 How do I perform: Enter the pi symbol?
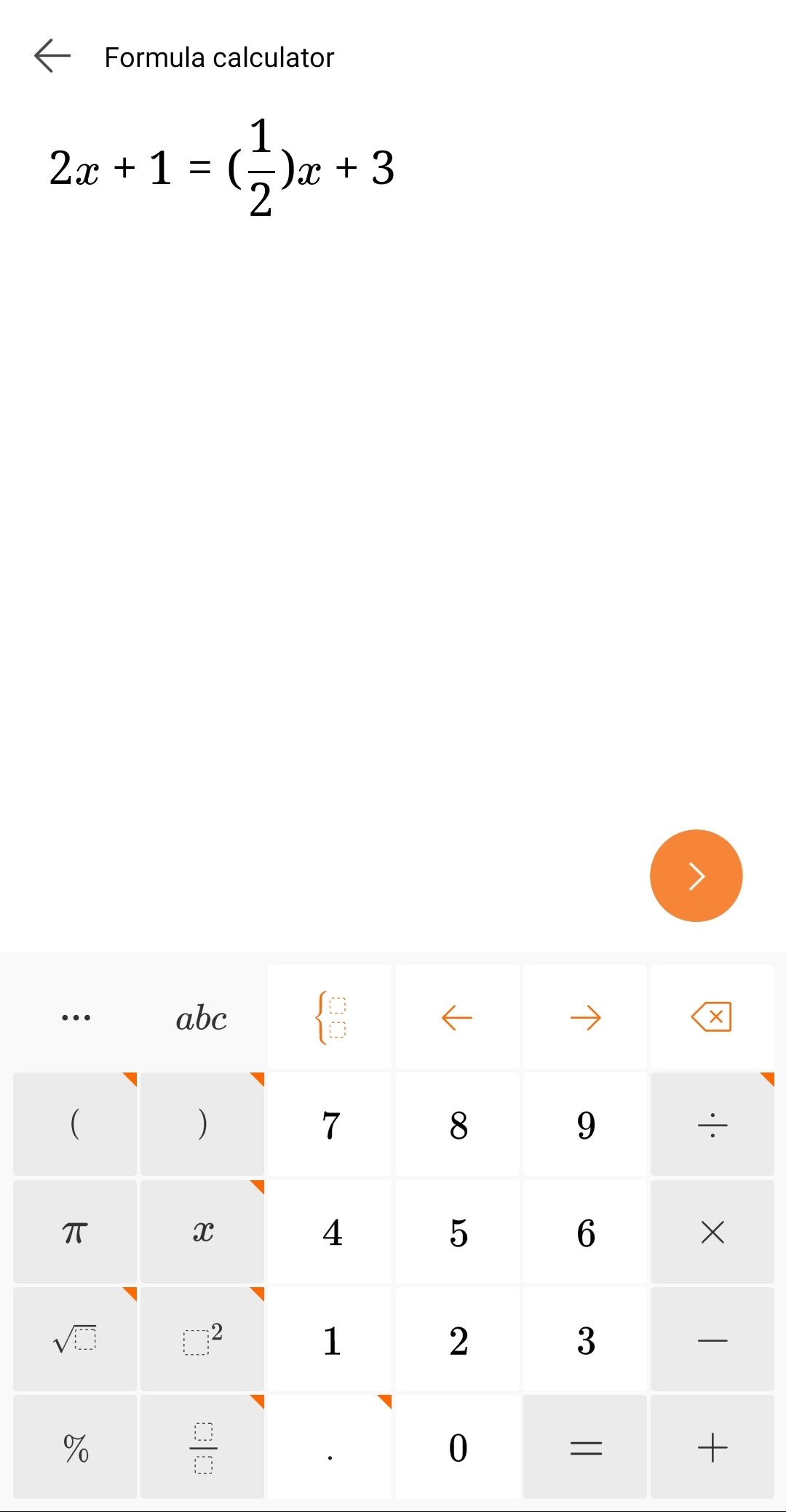pos(75,1232)
